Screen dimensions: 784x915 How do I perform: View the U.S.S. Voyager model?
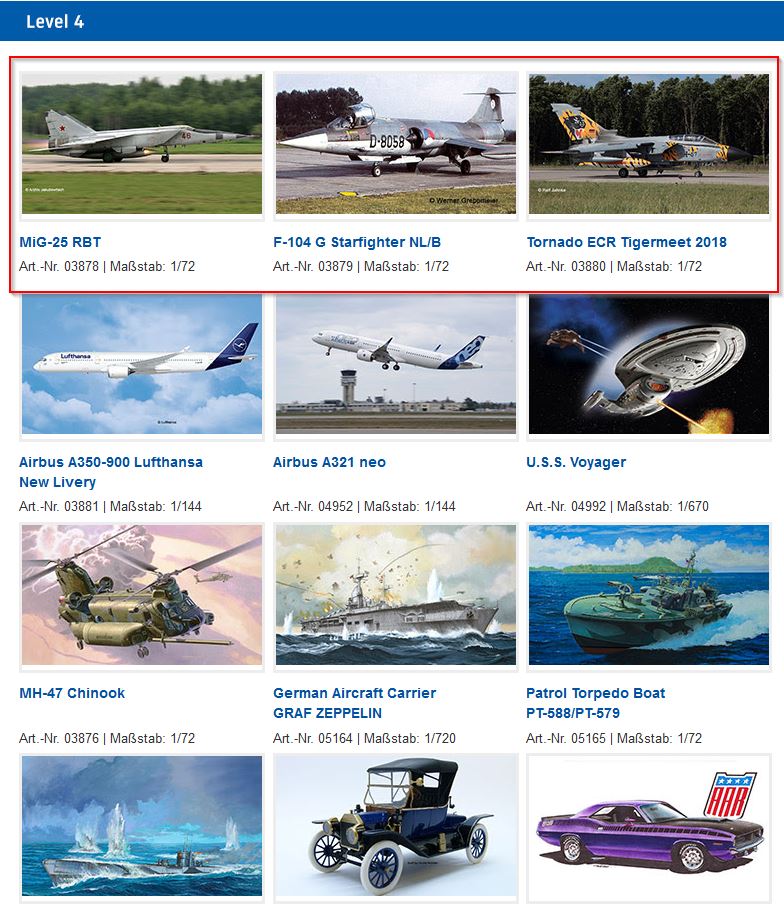point(576,462)
